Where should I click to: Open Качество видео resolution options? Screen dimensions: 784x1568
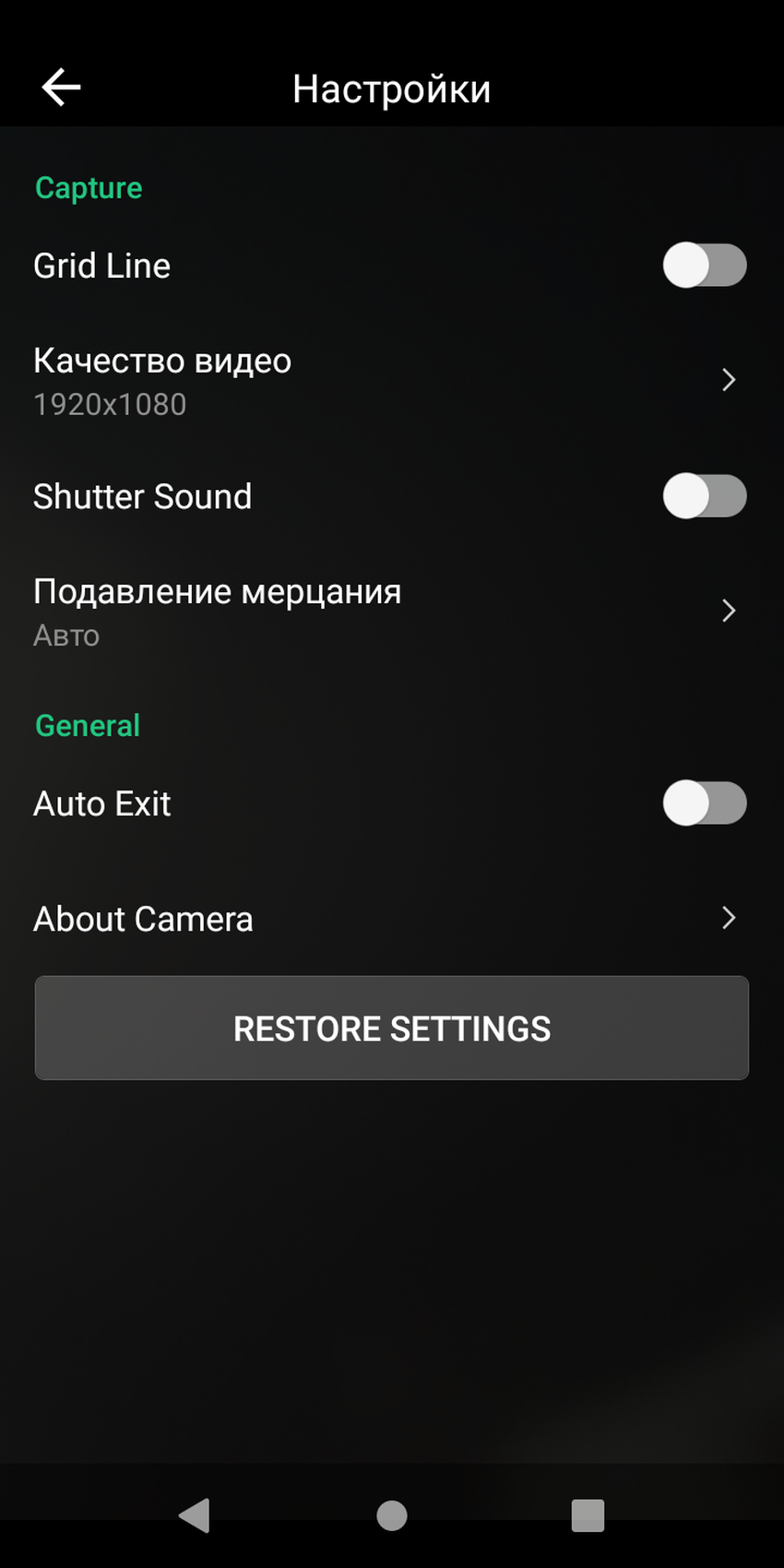[391, 381]
